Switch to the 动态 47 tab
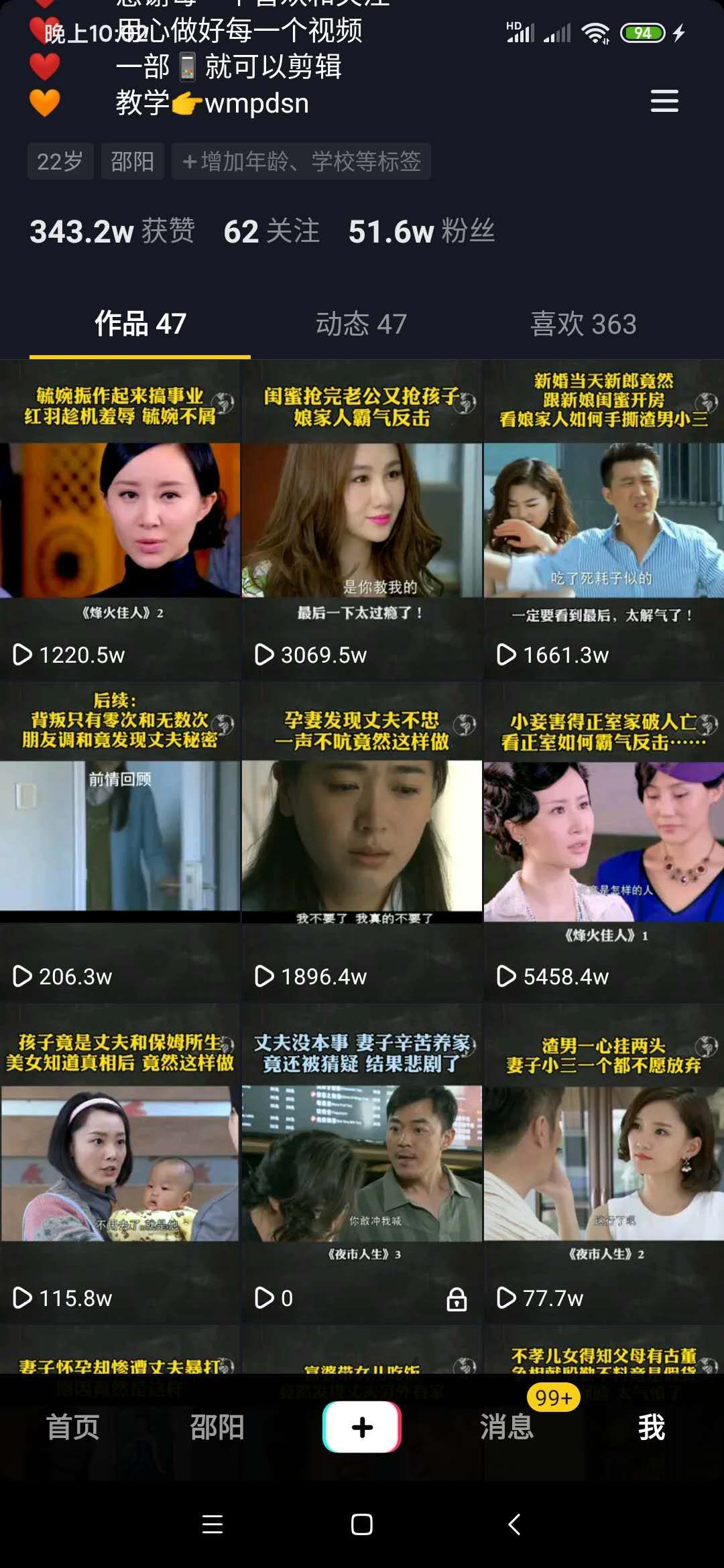The height and width of the screenshot is (1568, 724). pos(361,324)
